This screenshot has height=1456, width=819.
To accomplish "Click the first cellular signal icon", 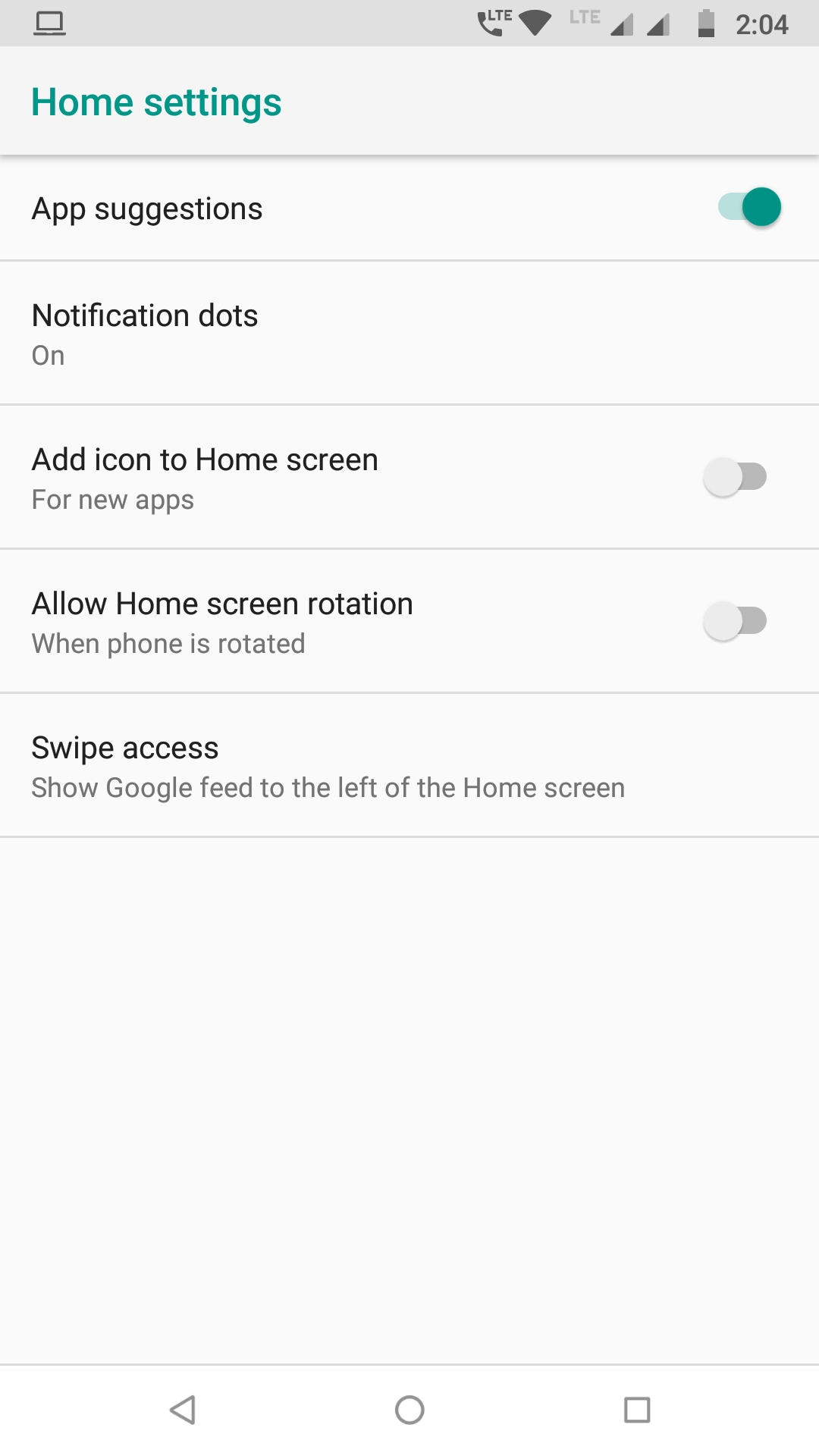I will pyautogui.click(x=623, y=24).
